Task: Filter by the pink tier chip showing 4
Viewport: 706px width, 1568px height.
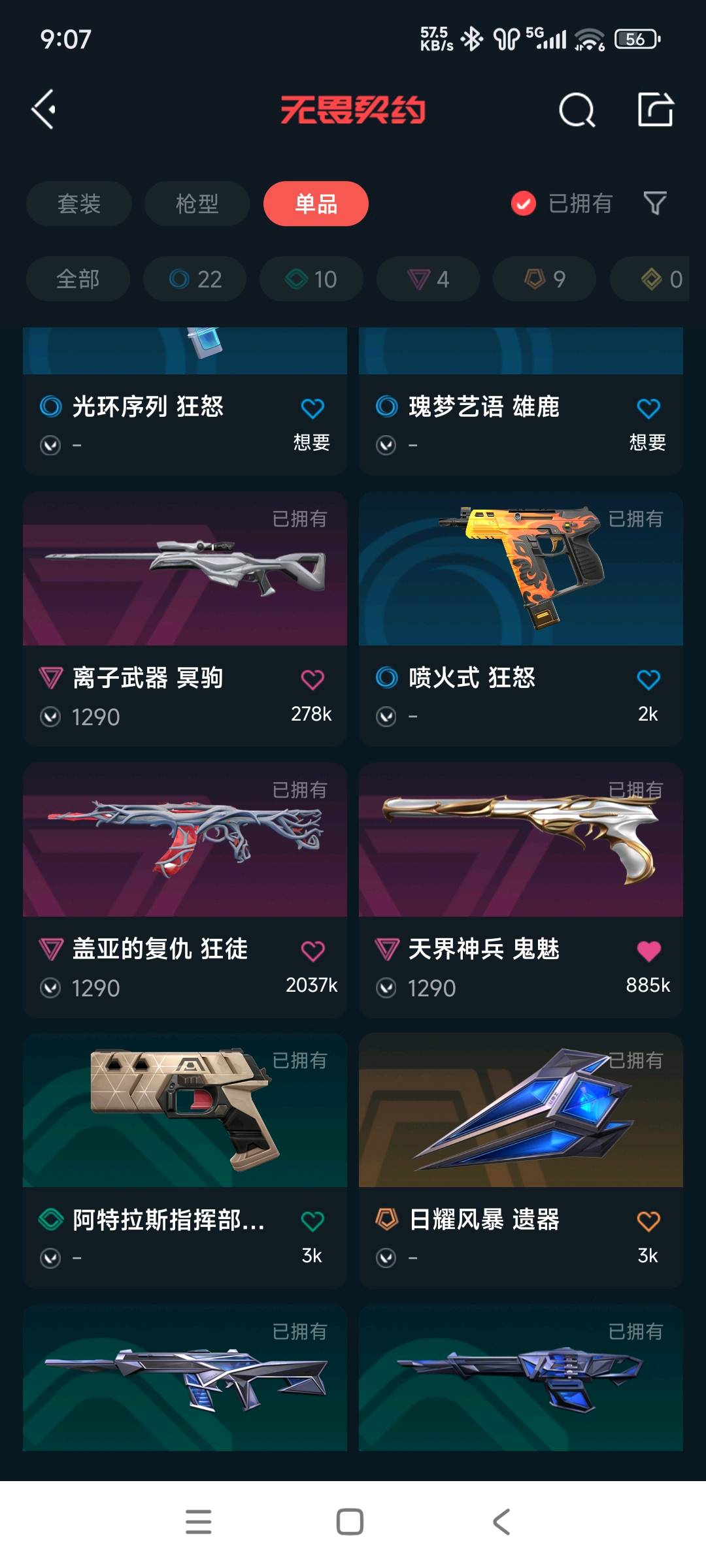Action: (x=428, y=279)
